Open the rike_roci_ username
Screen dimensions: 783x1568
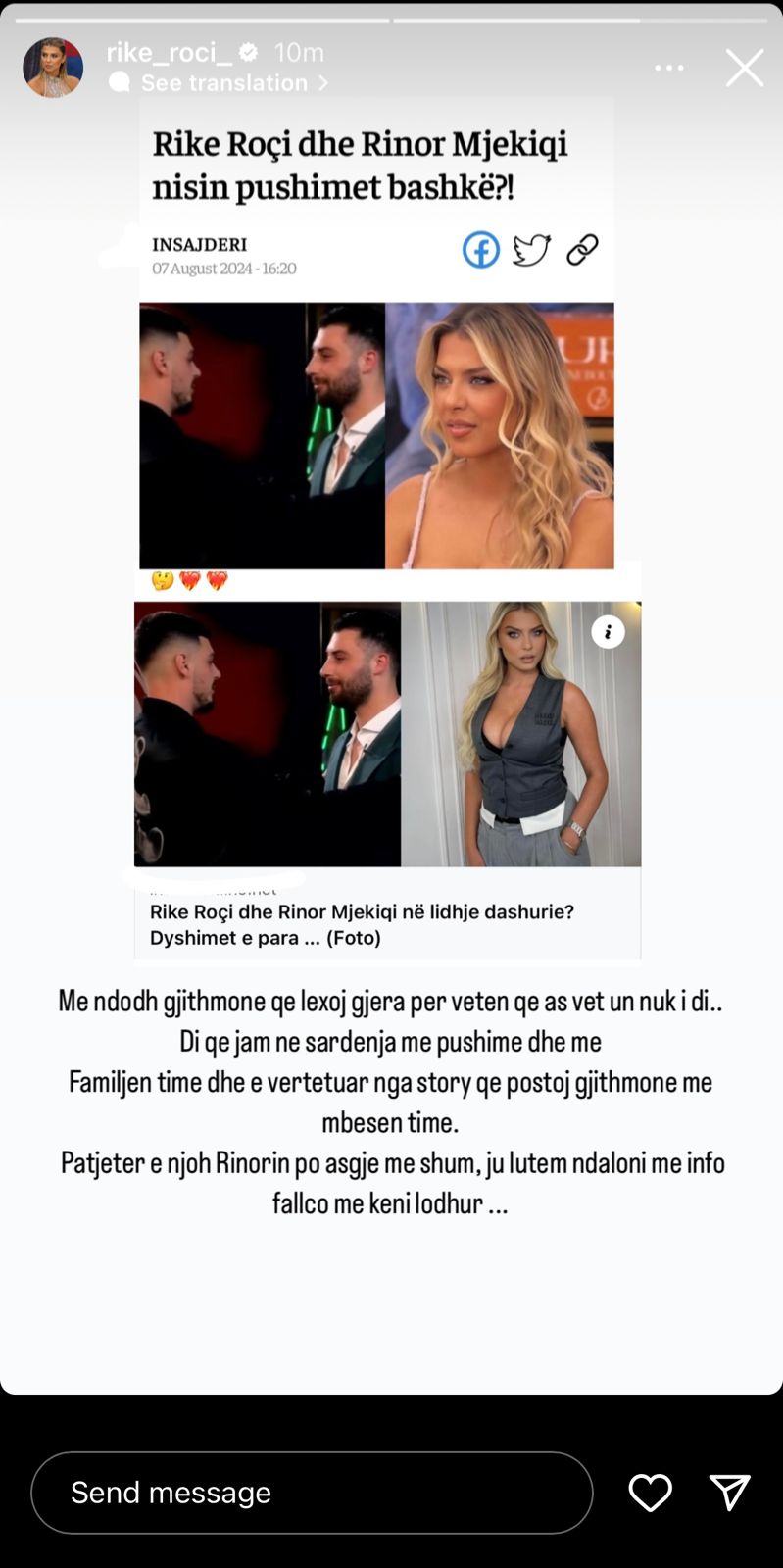pos(170,52)
